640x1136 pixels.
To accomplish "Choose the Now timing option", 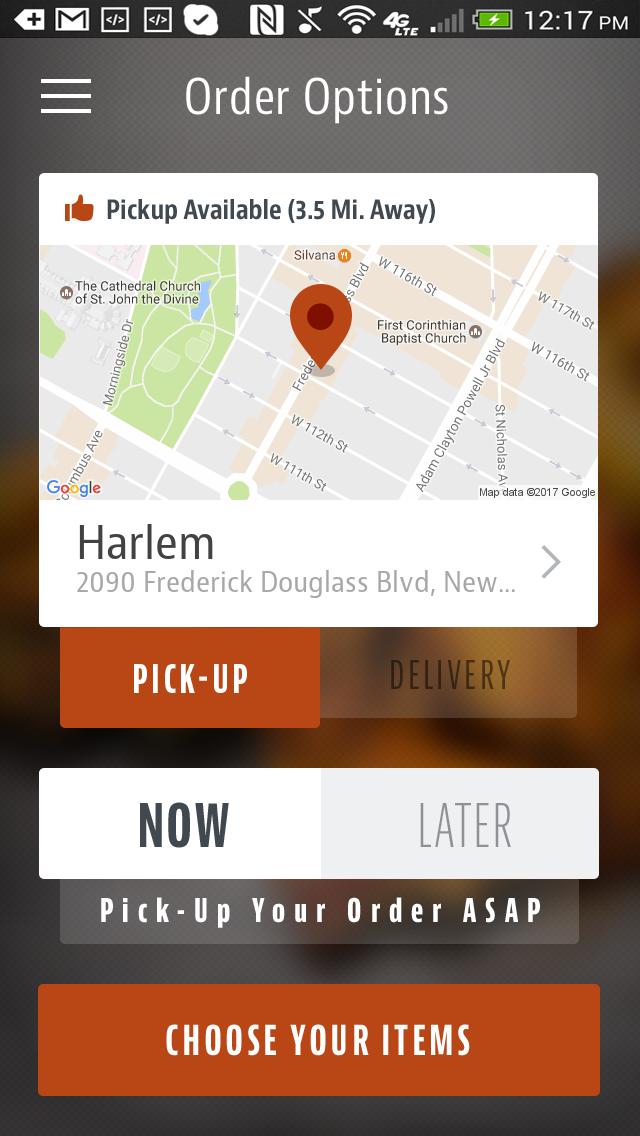I will point(181,824).
